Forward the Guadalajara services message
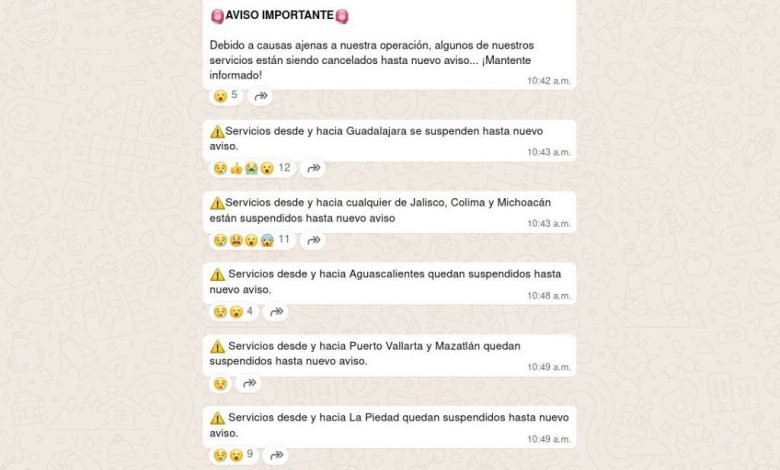The height and width of the screenshot is (470, 780). (x=314, y=168)
